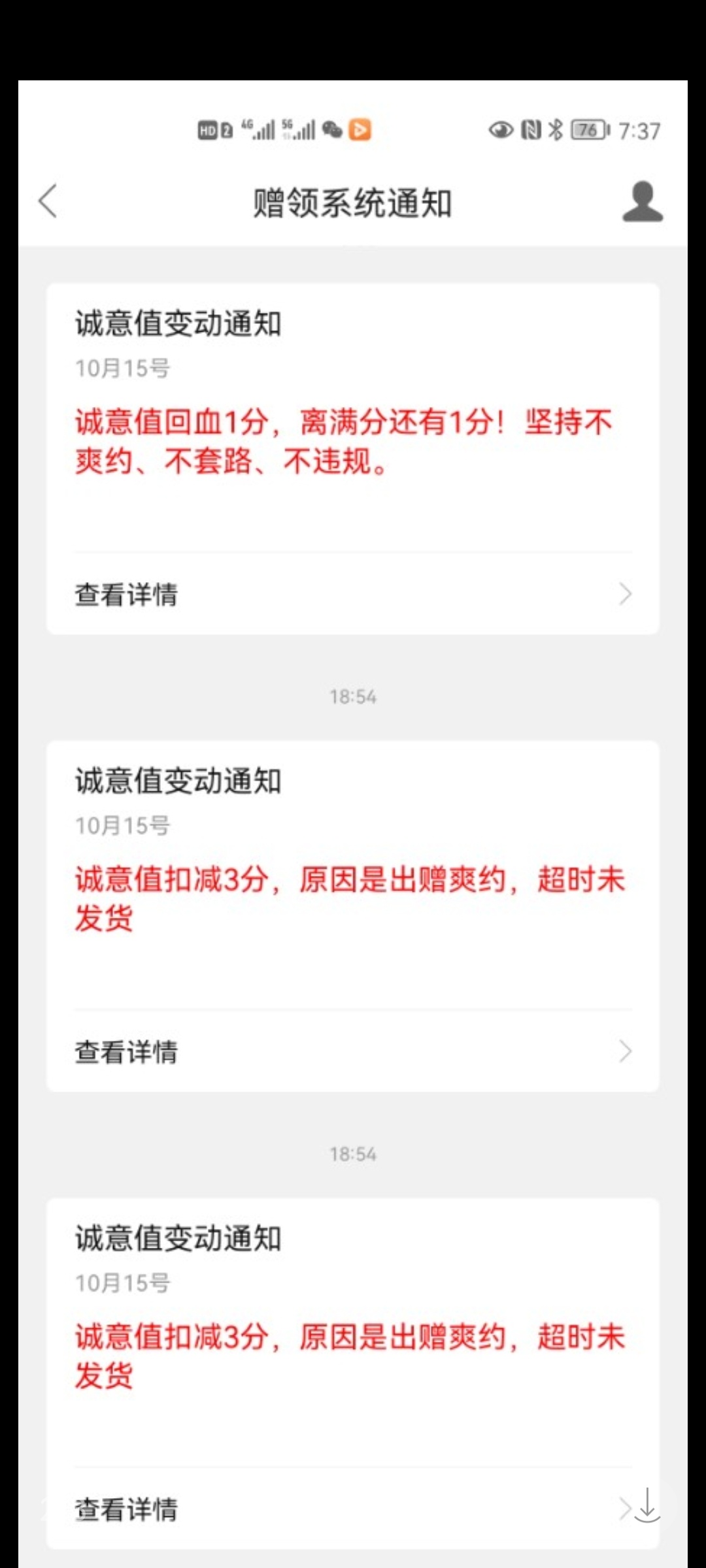706x1568 pixels.
Task: Go back from 赠领系统通知
Action: click(x=48, y=201)
